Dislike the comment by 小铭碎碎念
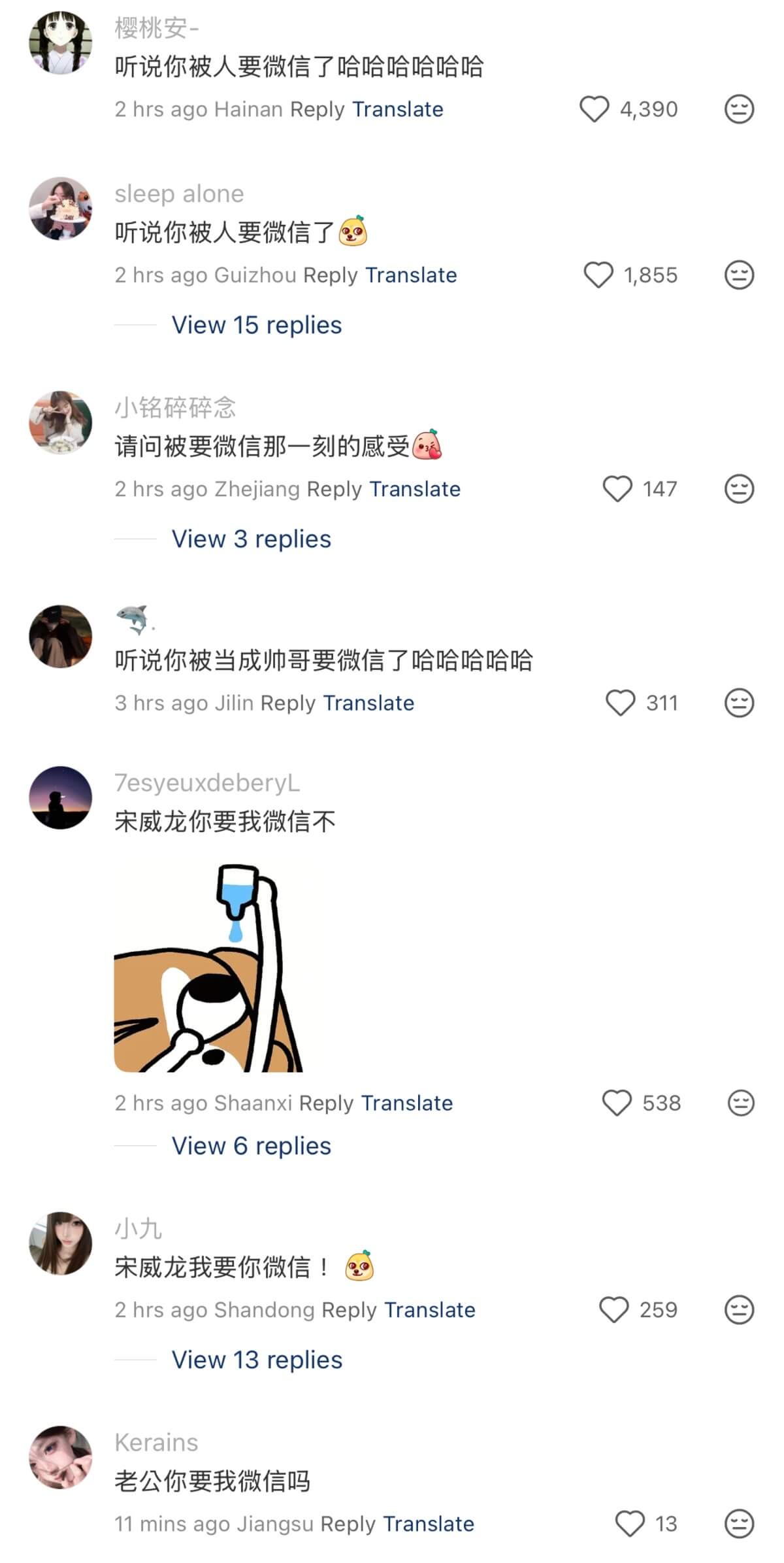 [x=739, y=489]
